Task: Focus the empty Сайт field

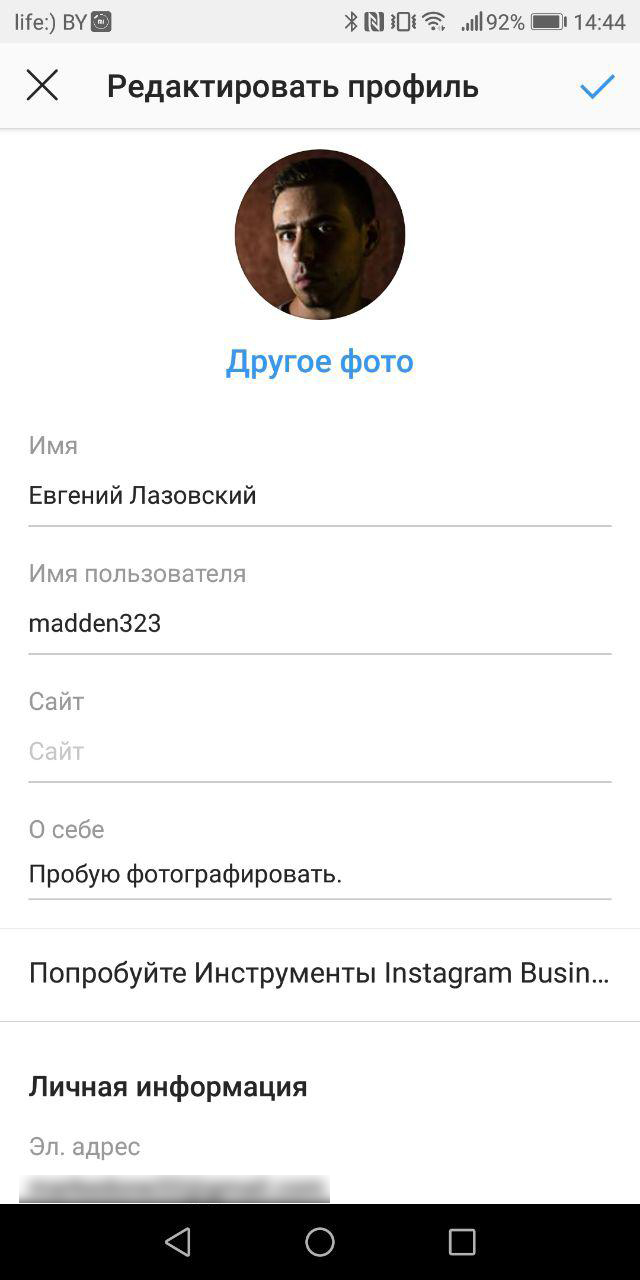Action: click(320, 752)
